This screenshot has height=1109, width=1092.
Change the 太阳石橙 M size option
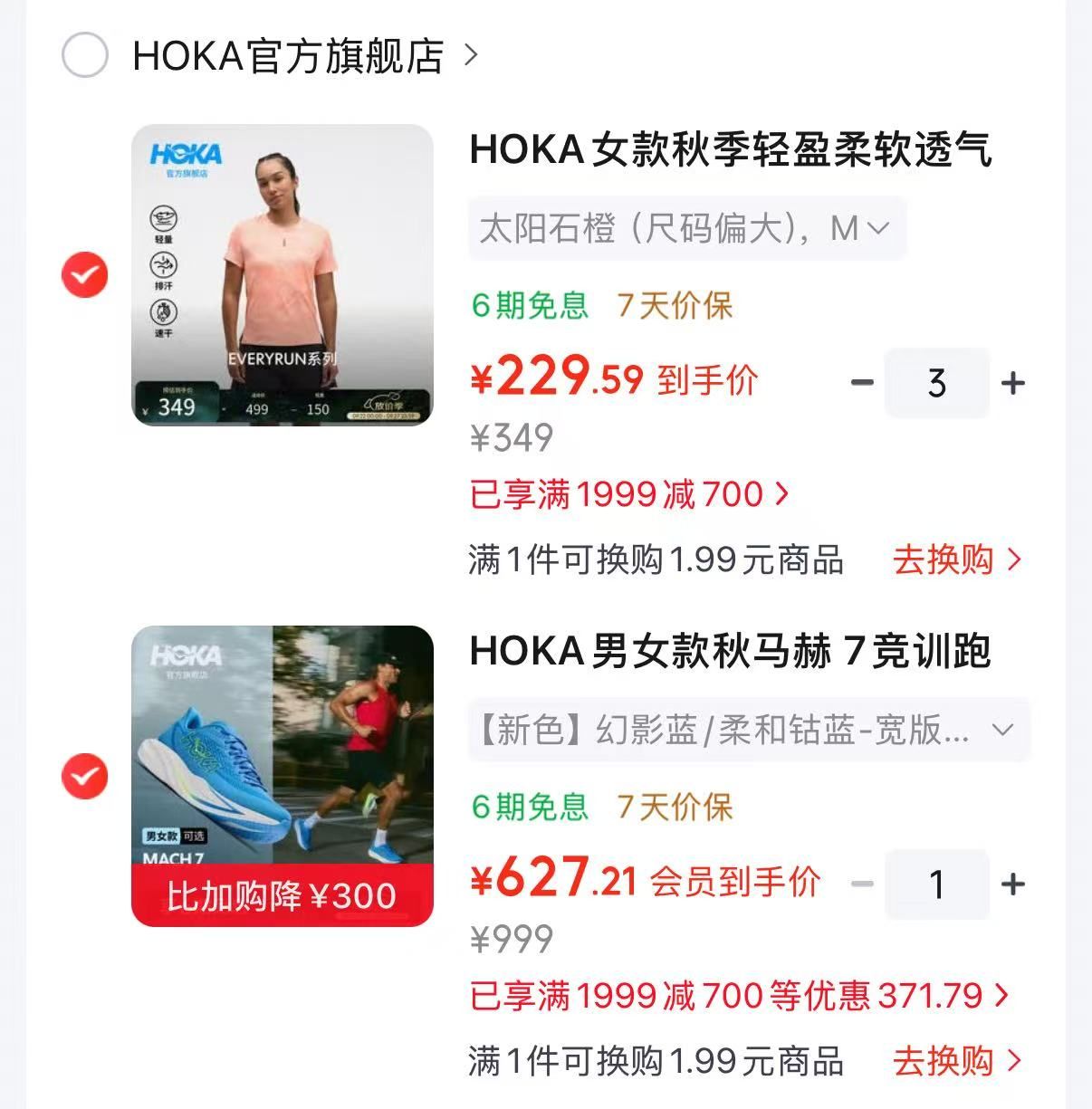click(x=687, y=228)
